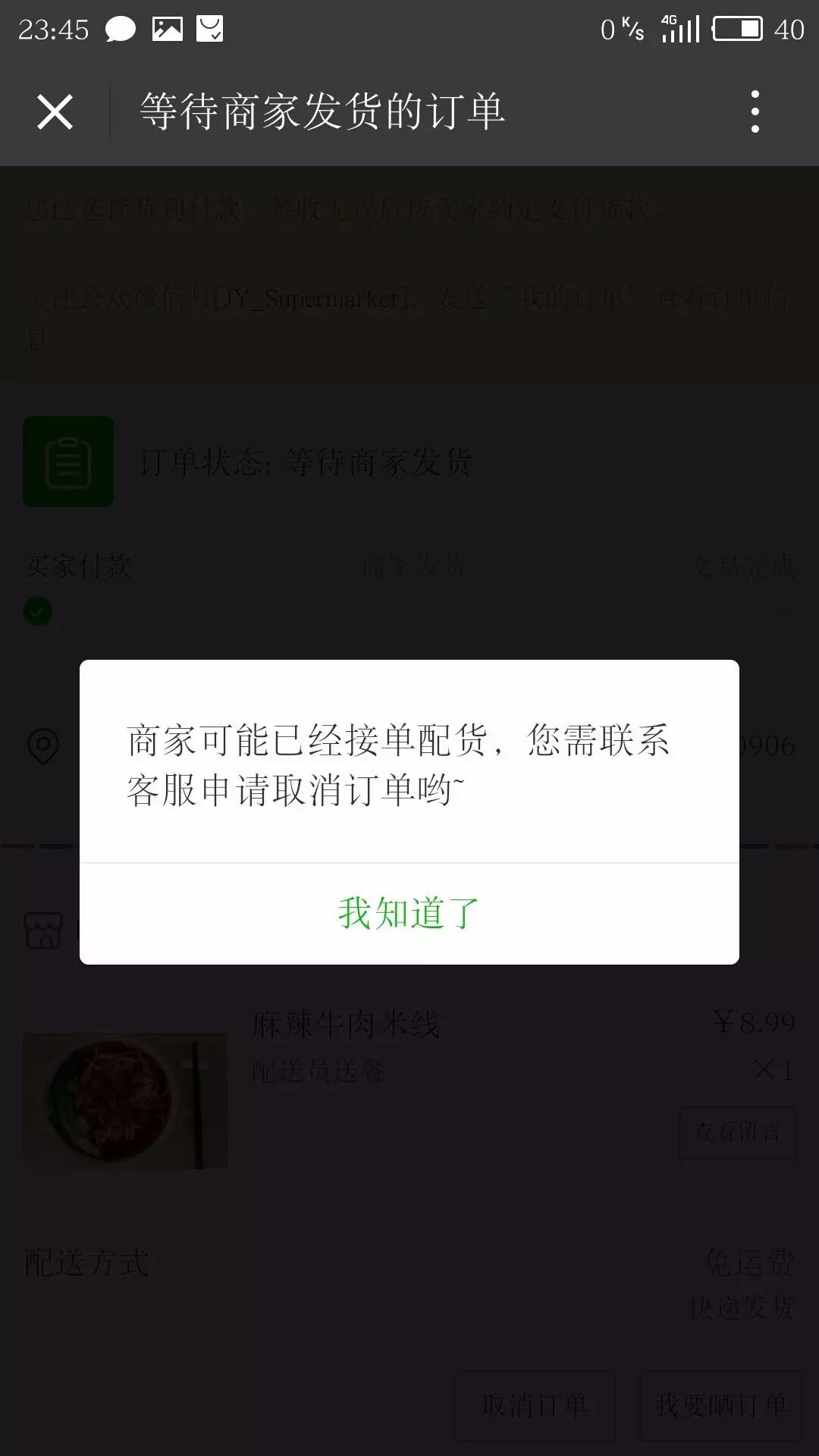Close the order page with X
This screenshot has height=1456, width=819.
pyautogui.click(x=55, y=112)
